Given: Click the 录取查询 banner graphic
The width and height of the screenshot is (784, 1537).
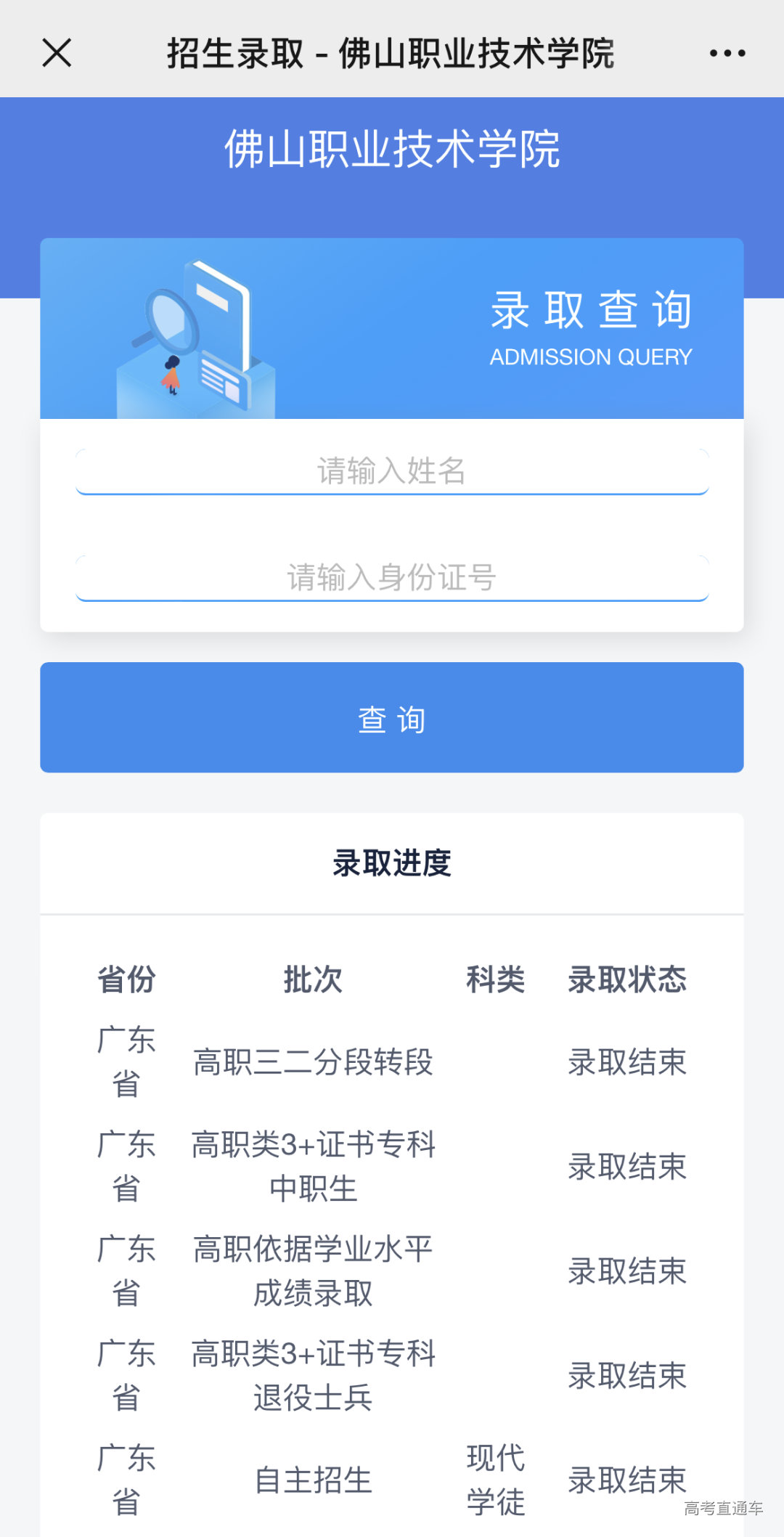Looking at the screenshot, I should click(592, 309).
